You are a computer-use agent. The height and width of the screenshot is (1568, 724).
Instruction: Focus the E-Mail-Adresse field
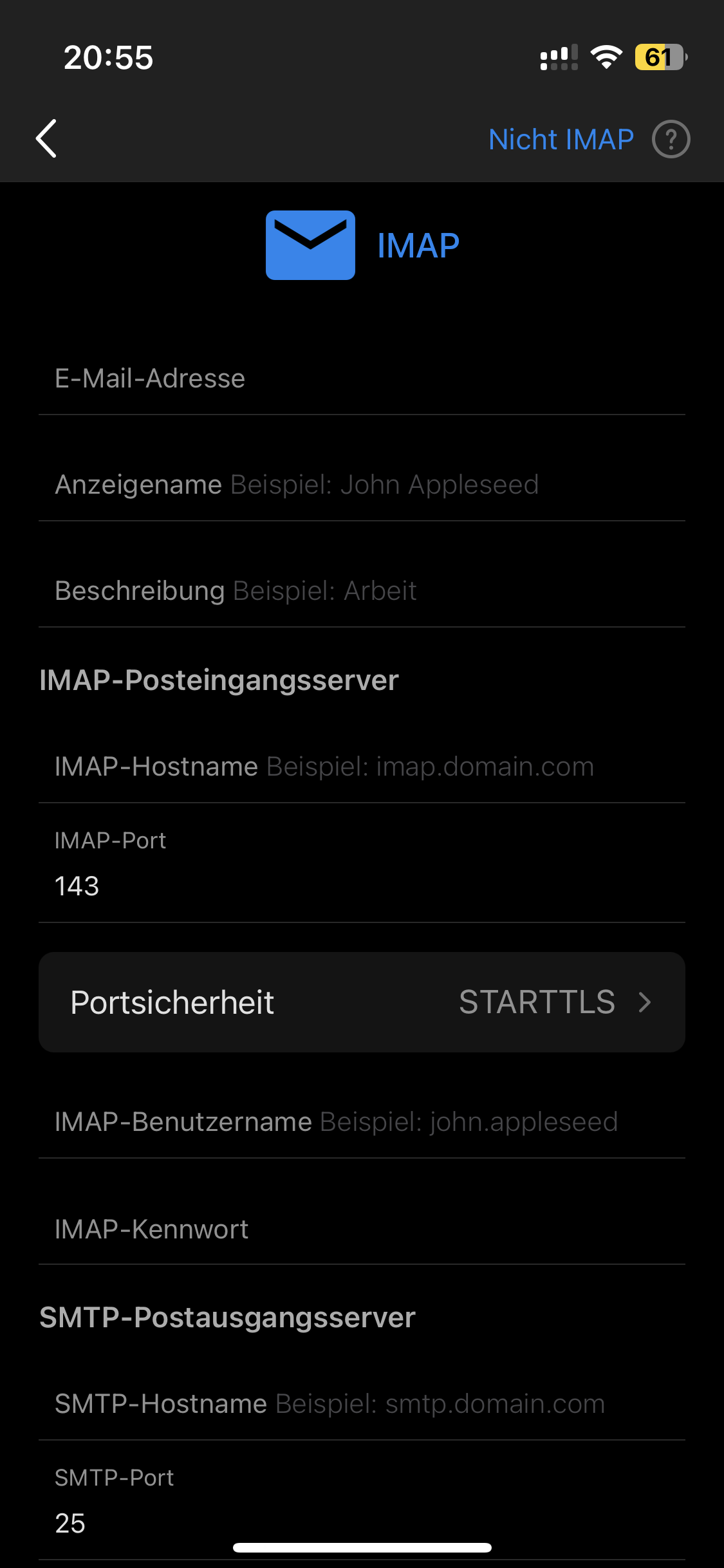(360, 378)
